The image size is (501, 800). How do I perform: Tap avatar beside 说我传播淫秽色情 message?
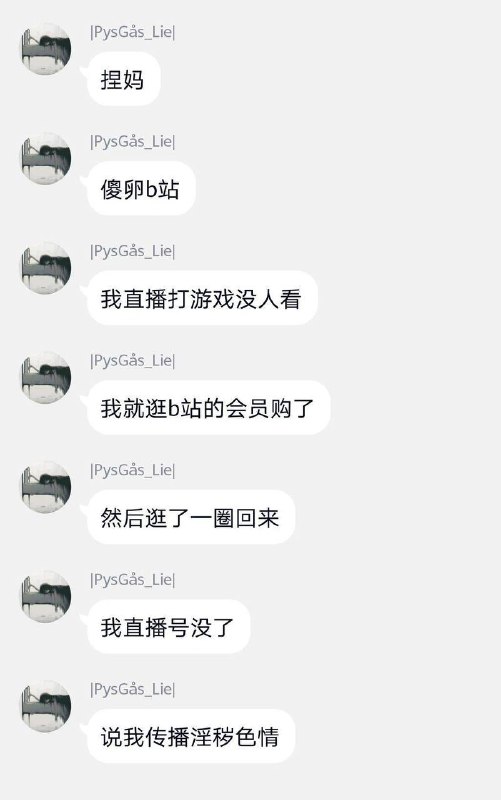tap(45, 707)
